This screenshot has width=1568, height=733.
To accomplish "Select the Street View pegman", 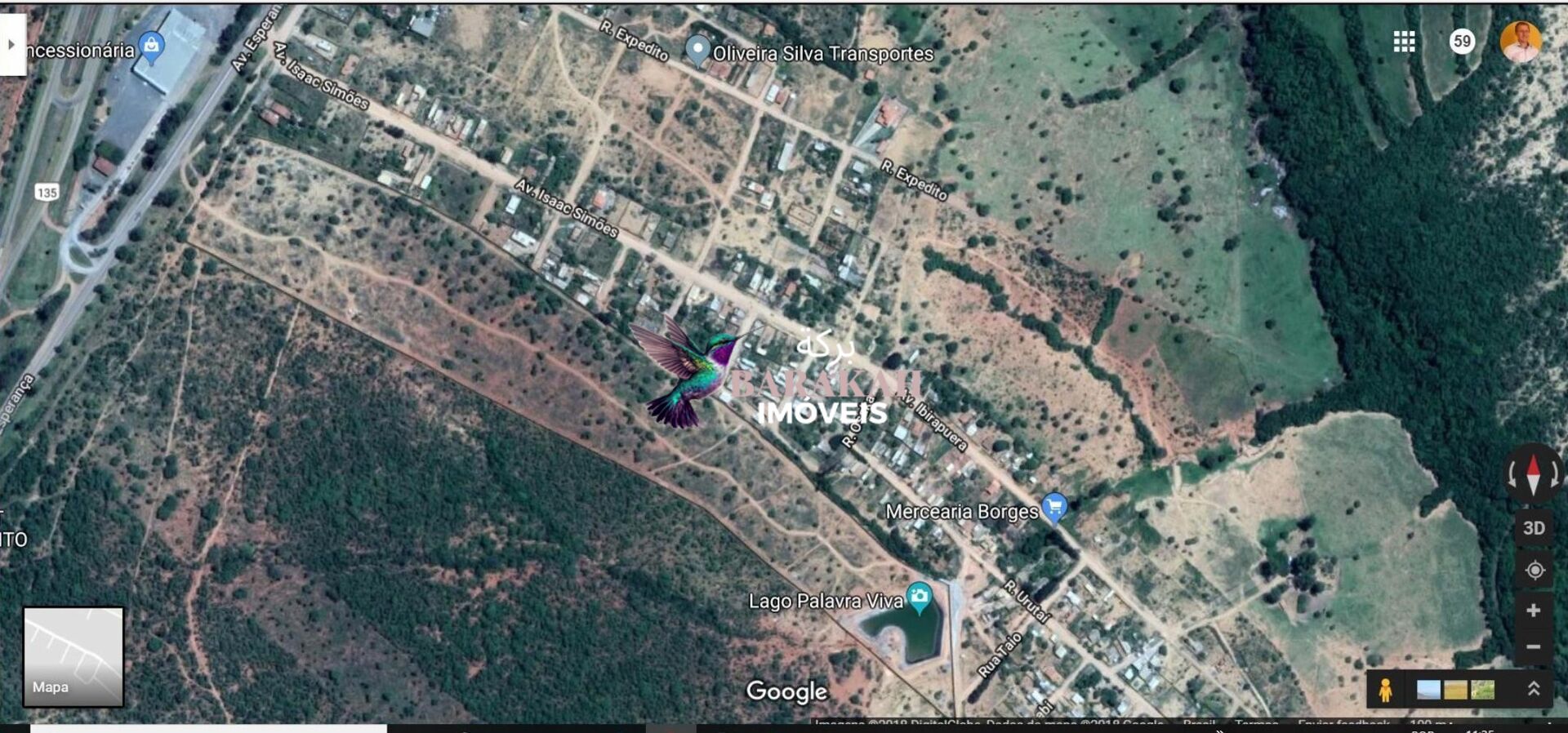I will [1385, 690].
